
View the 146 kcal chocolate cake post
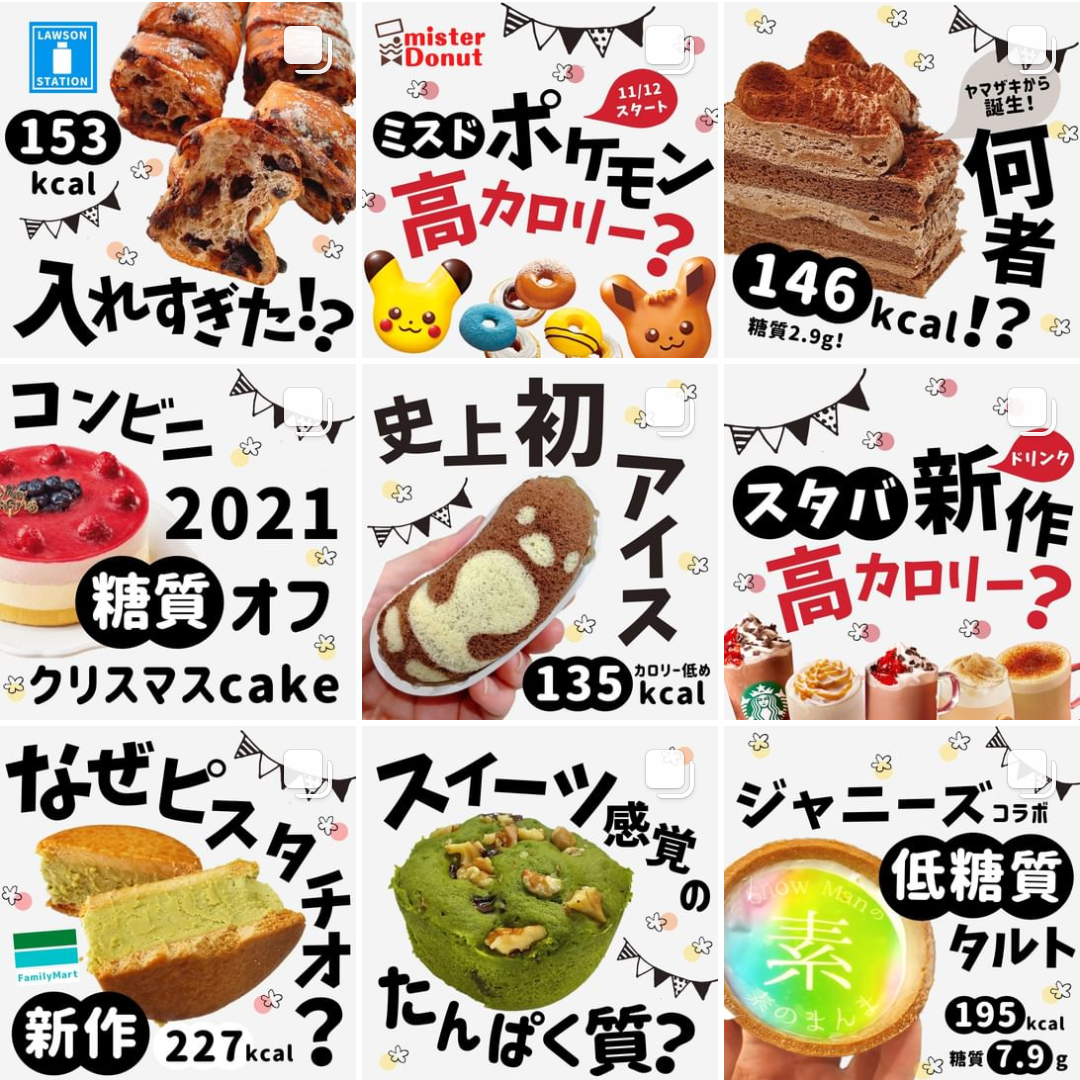pos(902,178)
